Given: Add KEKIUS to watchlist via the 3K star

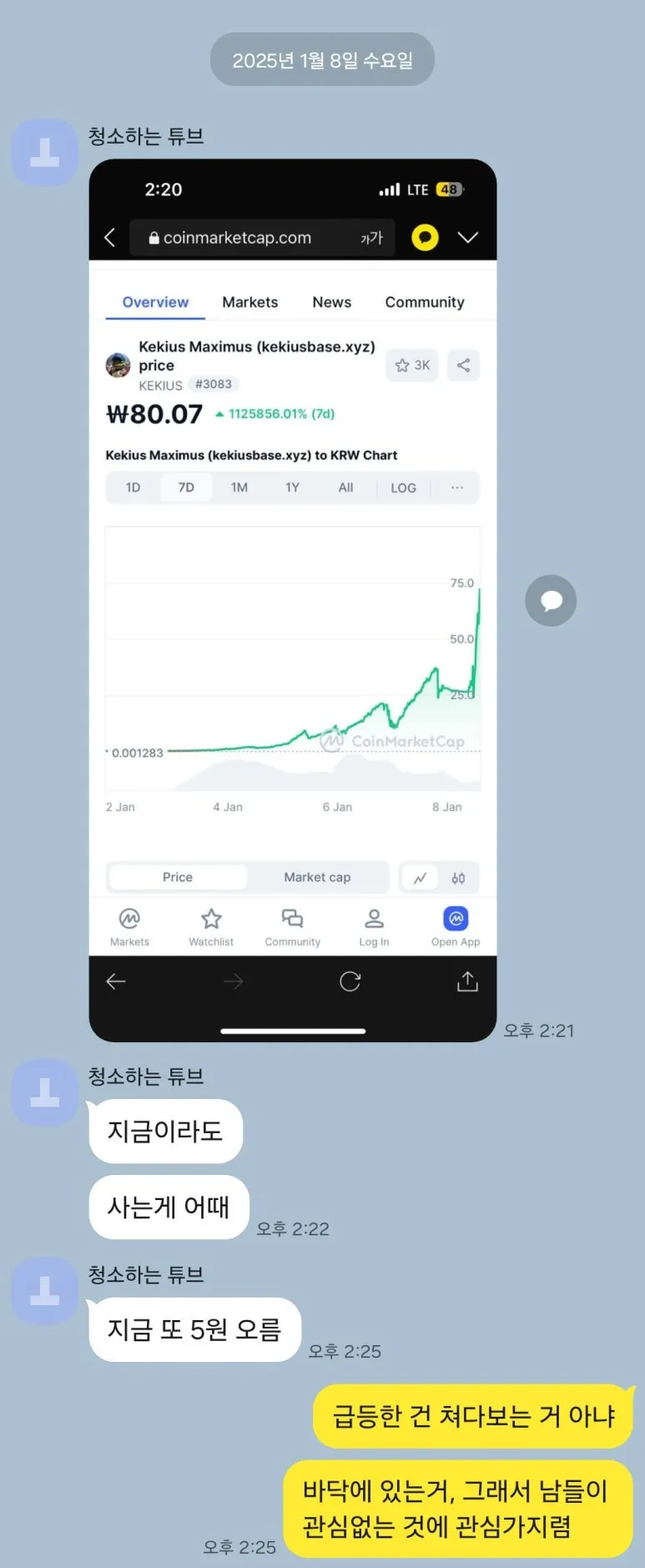Looking at the screenshot, I should point(411,365).
